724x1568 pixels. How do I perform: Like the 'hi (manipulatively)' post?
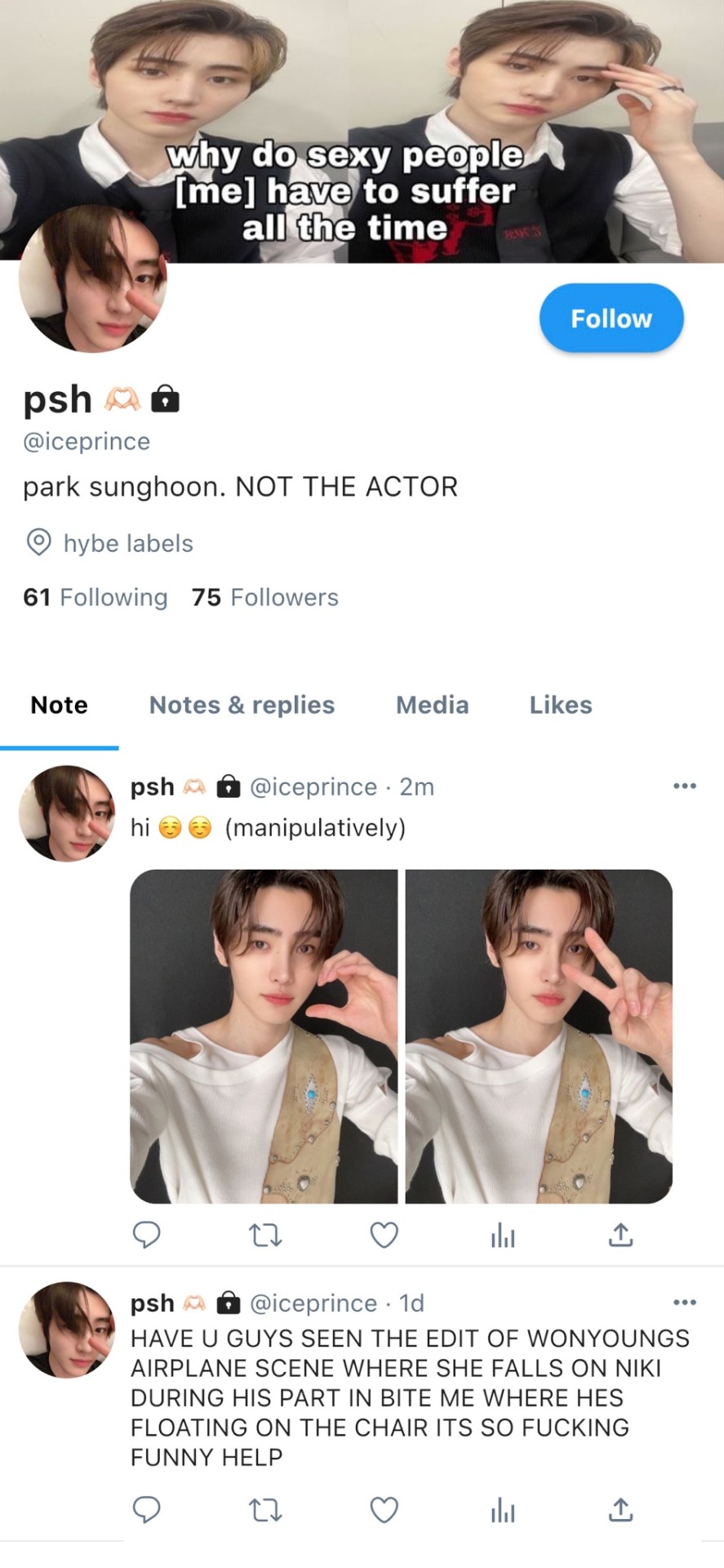point(384,1235)
